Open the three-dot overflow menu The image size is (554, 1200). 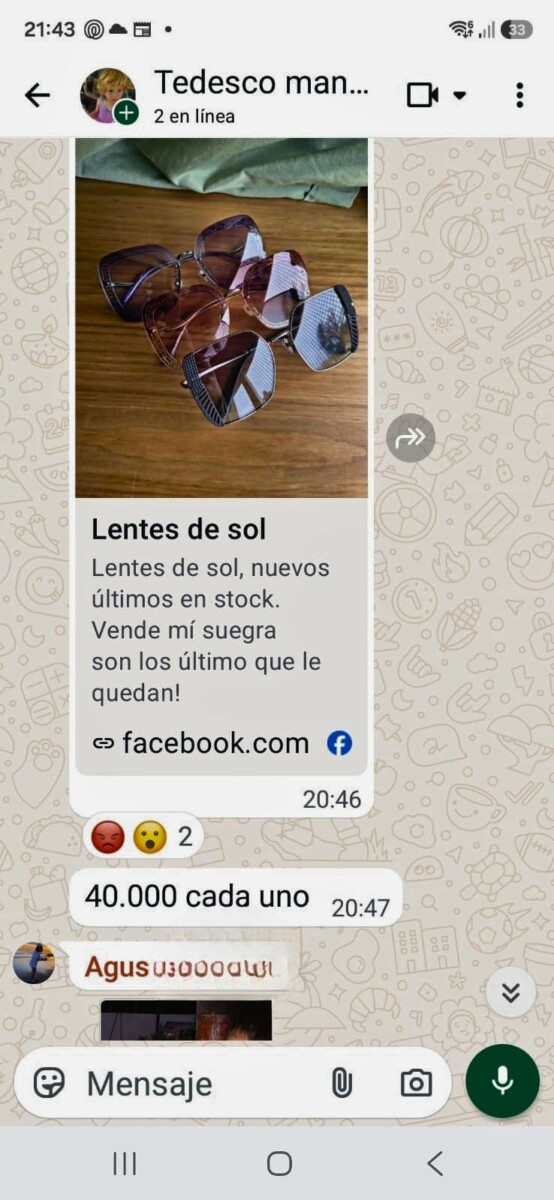(519, 95)
